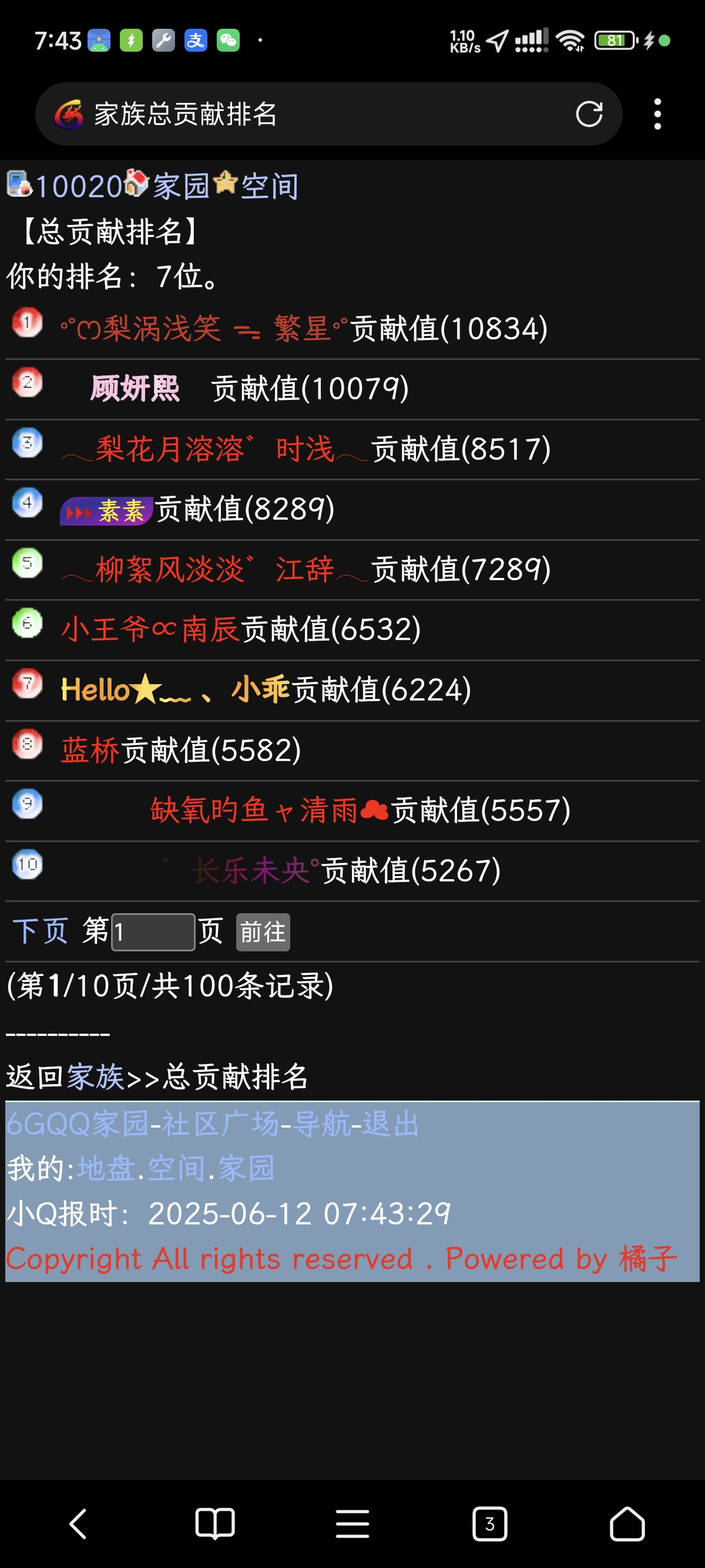View 蓝桥's profile
The height and width of the screenshot is (1568, 705).
pyautogui.click(x=90, y=750)
